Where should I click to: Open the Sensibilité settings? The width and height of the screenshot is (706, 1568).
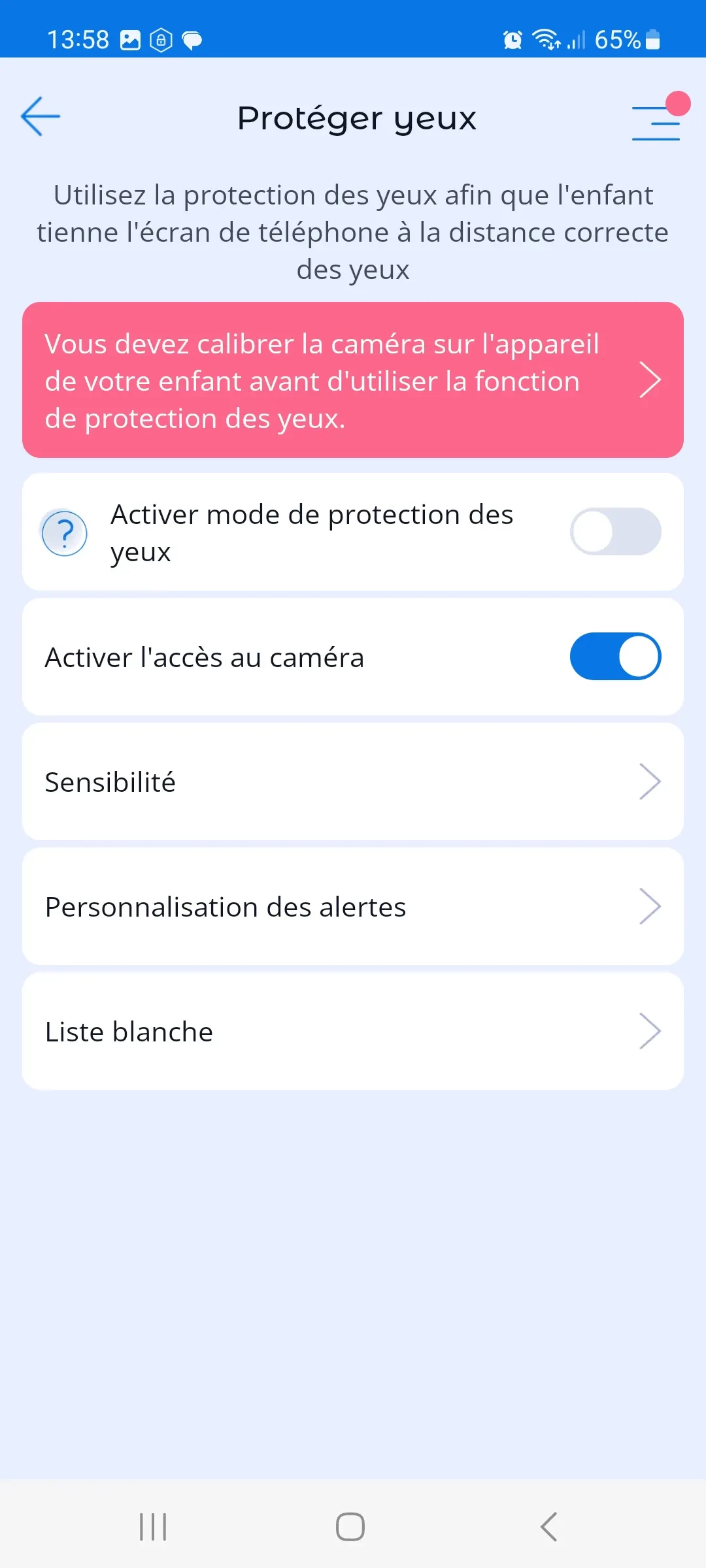(x=353, y=781)
